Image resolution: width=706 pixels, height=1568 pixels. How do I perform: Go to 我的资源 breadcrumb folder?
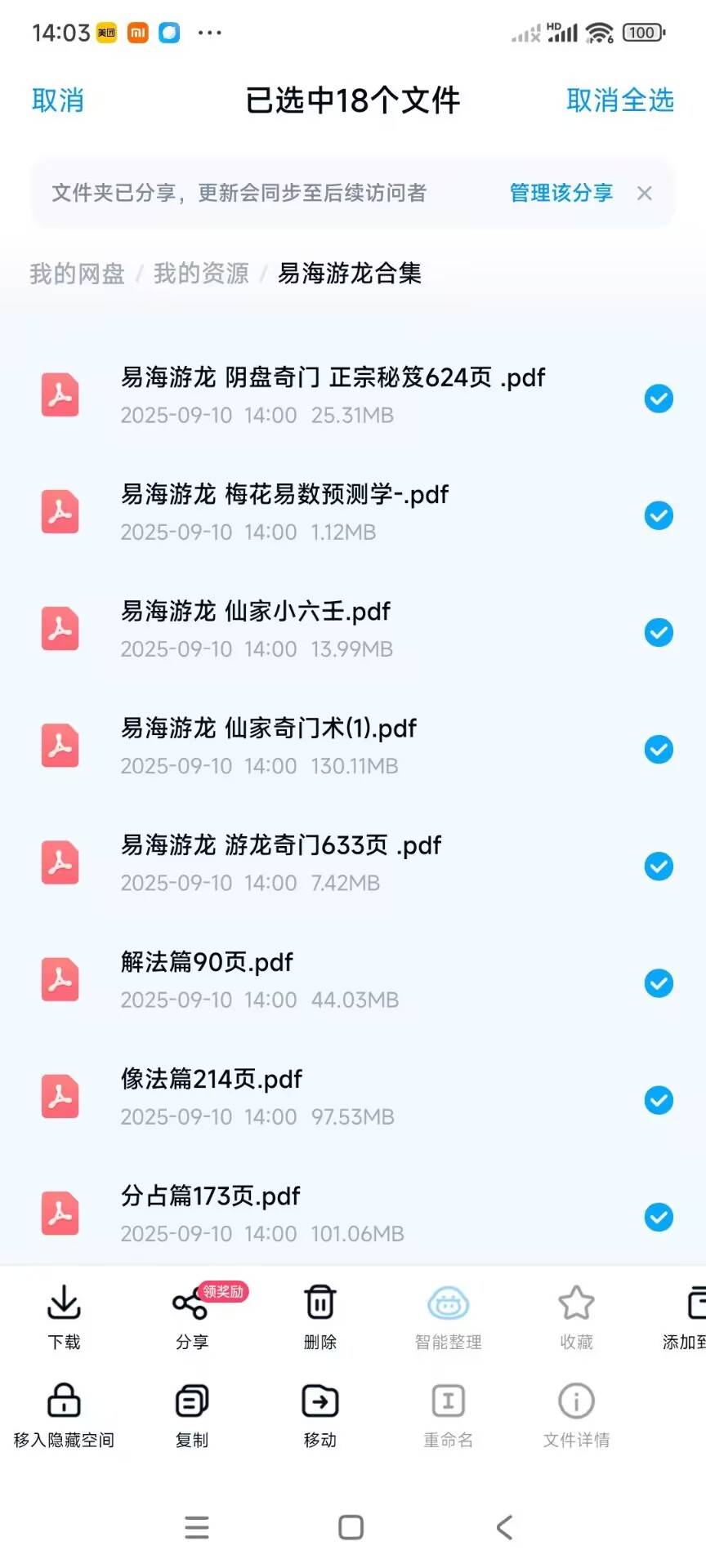tap(201, 273)
